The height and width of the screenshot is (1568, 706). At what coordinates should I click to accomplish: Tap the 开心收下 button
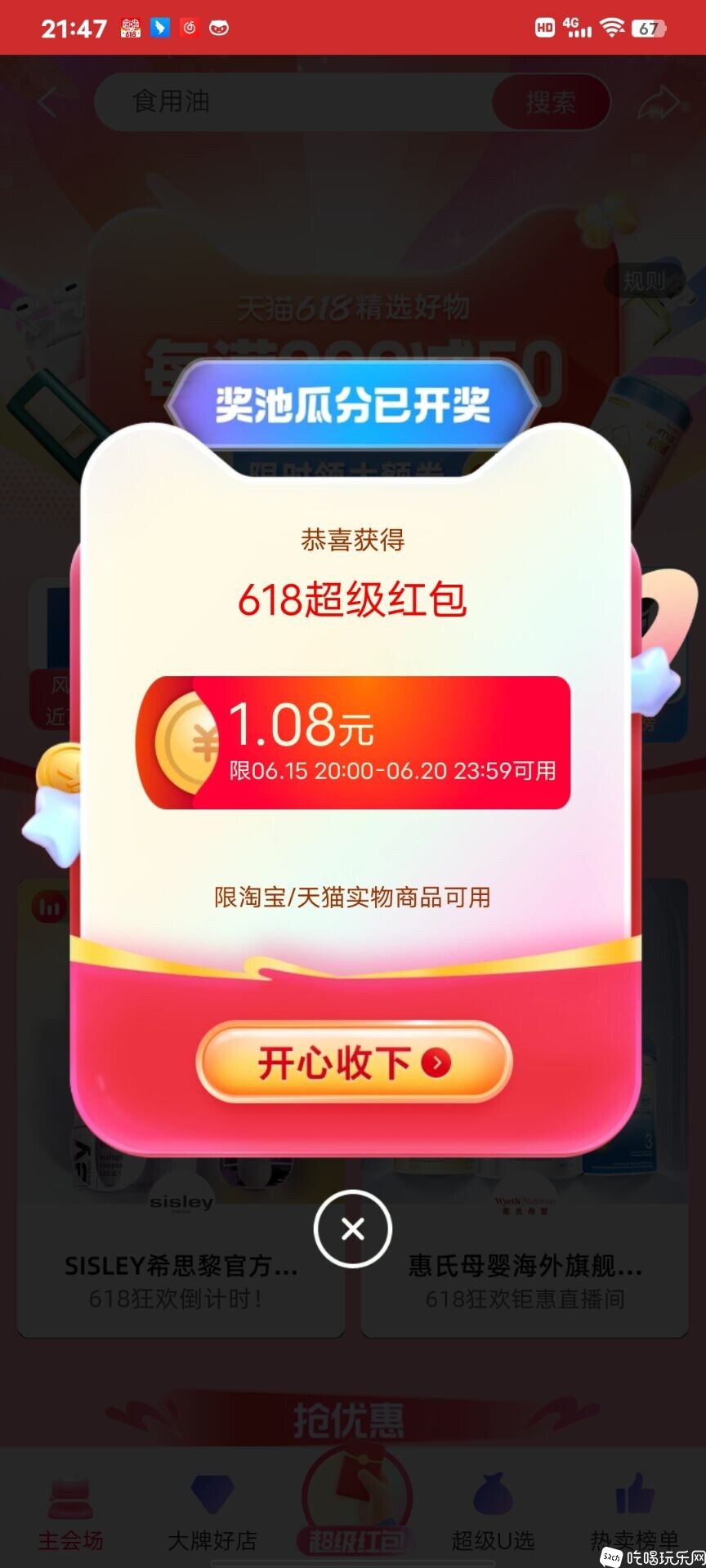pyautogui.click(x=354, y=1062)
